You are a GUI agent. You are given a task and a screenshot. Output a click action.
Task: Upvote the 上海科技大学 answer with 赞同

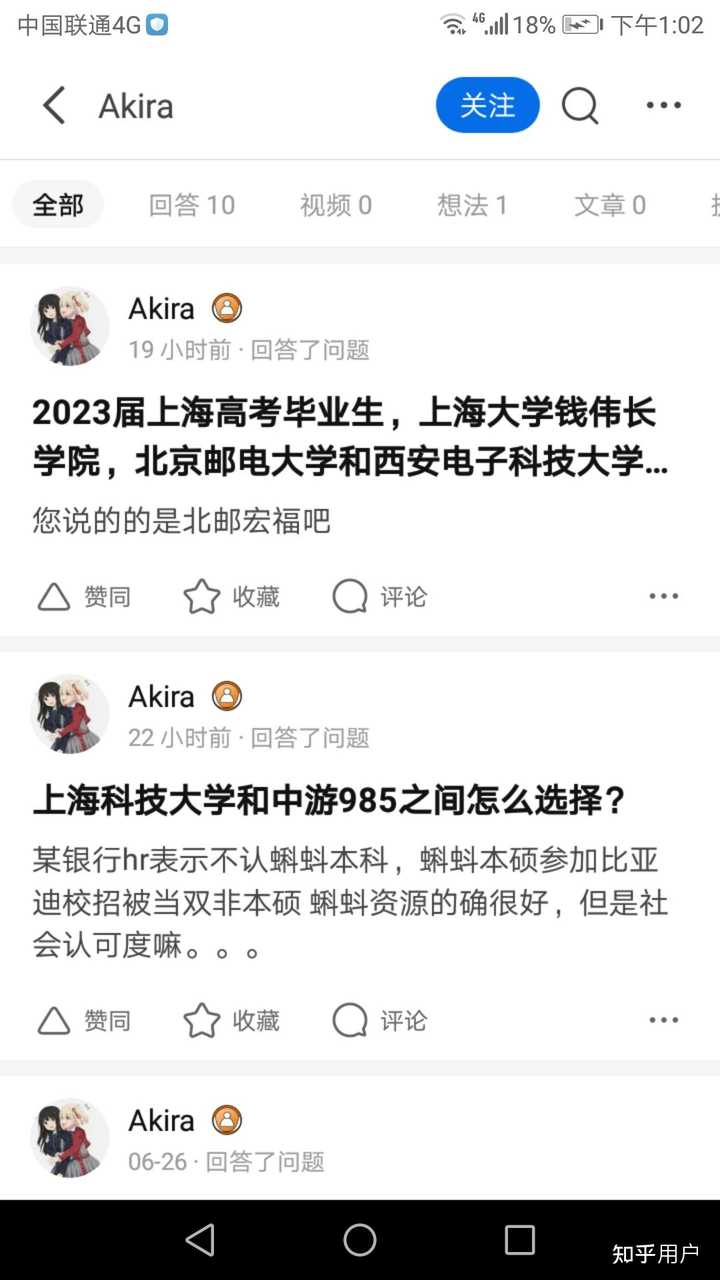(84, 1021)
